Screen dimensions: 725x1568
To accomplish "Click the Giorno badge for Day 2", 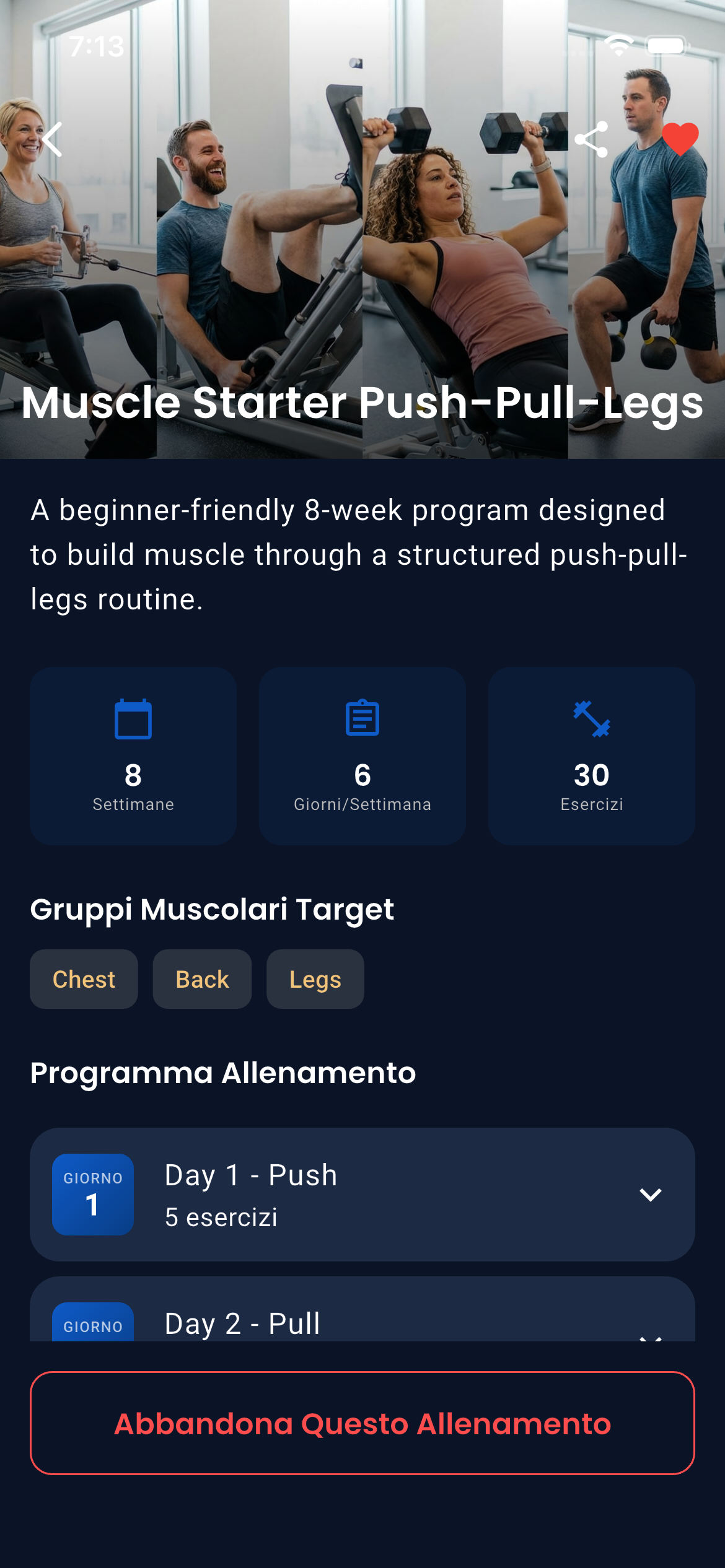I will pyautogui.click(x=93, y=1325).
